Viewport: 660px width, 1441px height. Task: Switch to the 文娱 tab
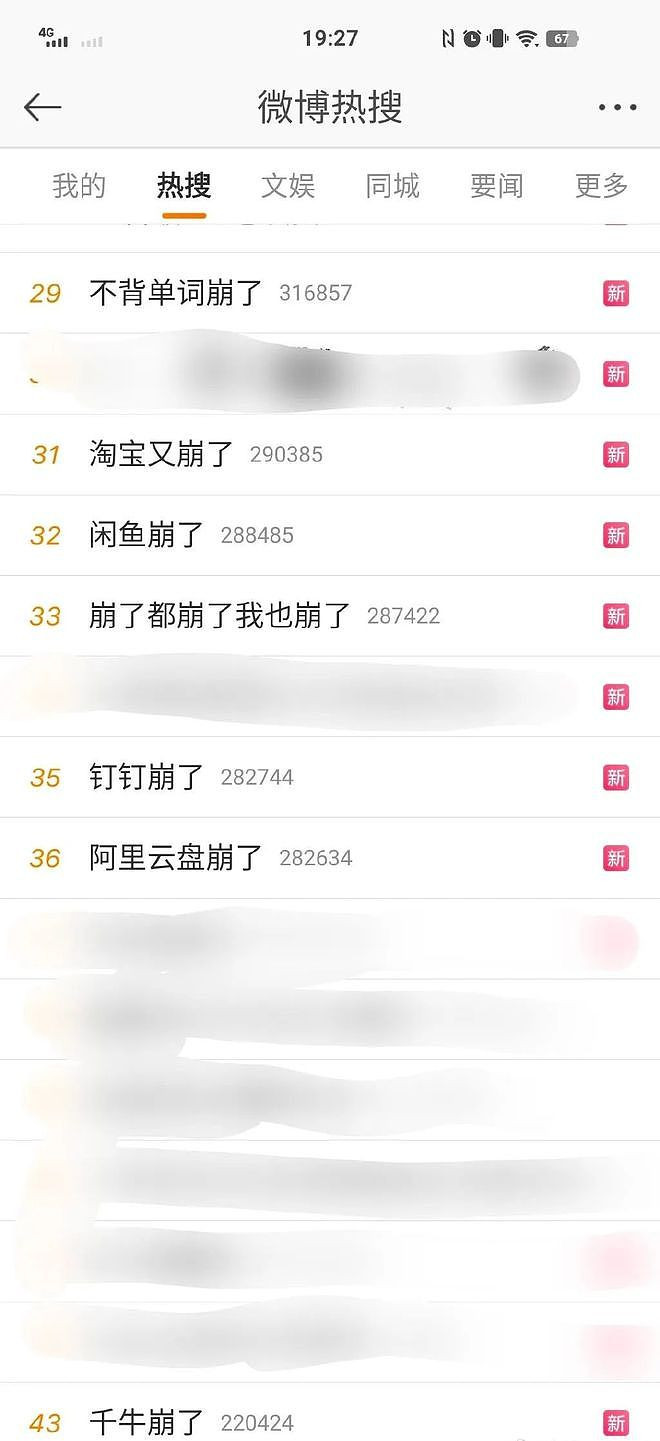coord(288,185)
